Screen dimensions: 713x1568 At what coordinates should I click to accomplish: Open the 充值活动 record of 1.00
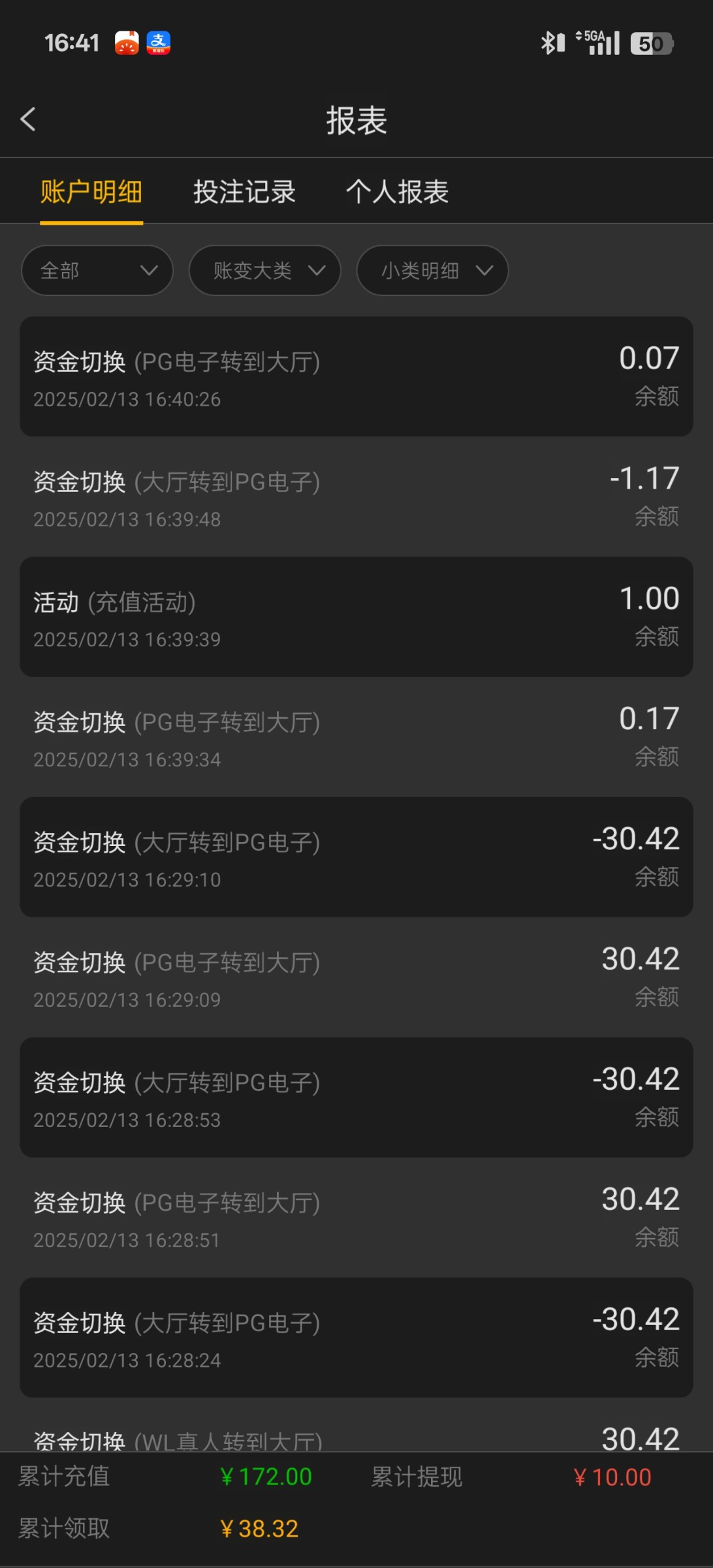coord(356,617)
